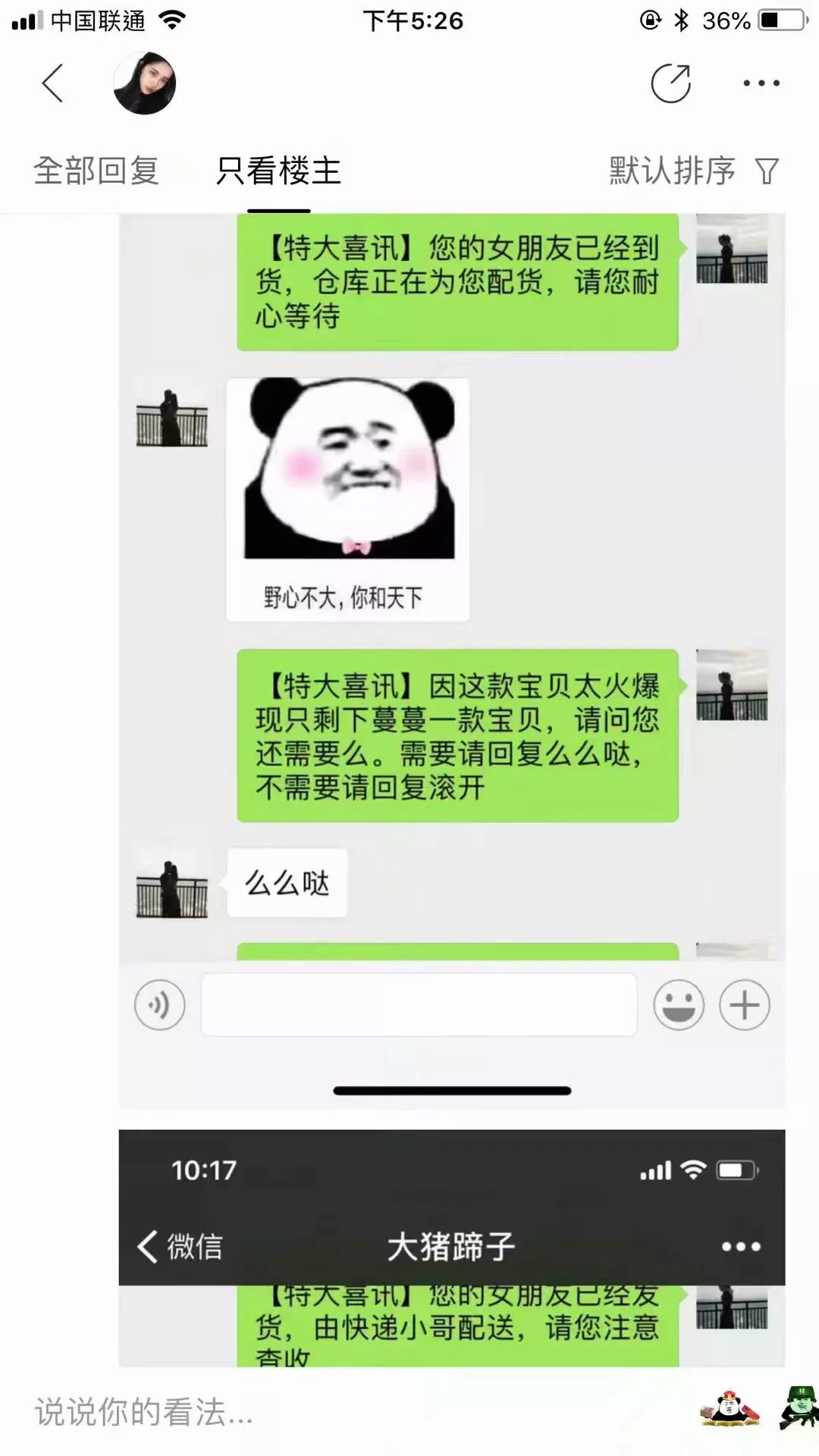The image size is (819, 1456).
Task: Open the poster's profile avatar
Action: pos(144,83)
